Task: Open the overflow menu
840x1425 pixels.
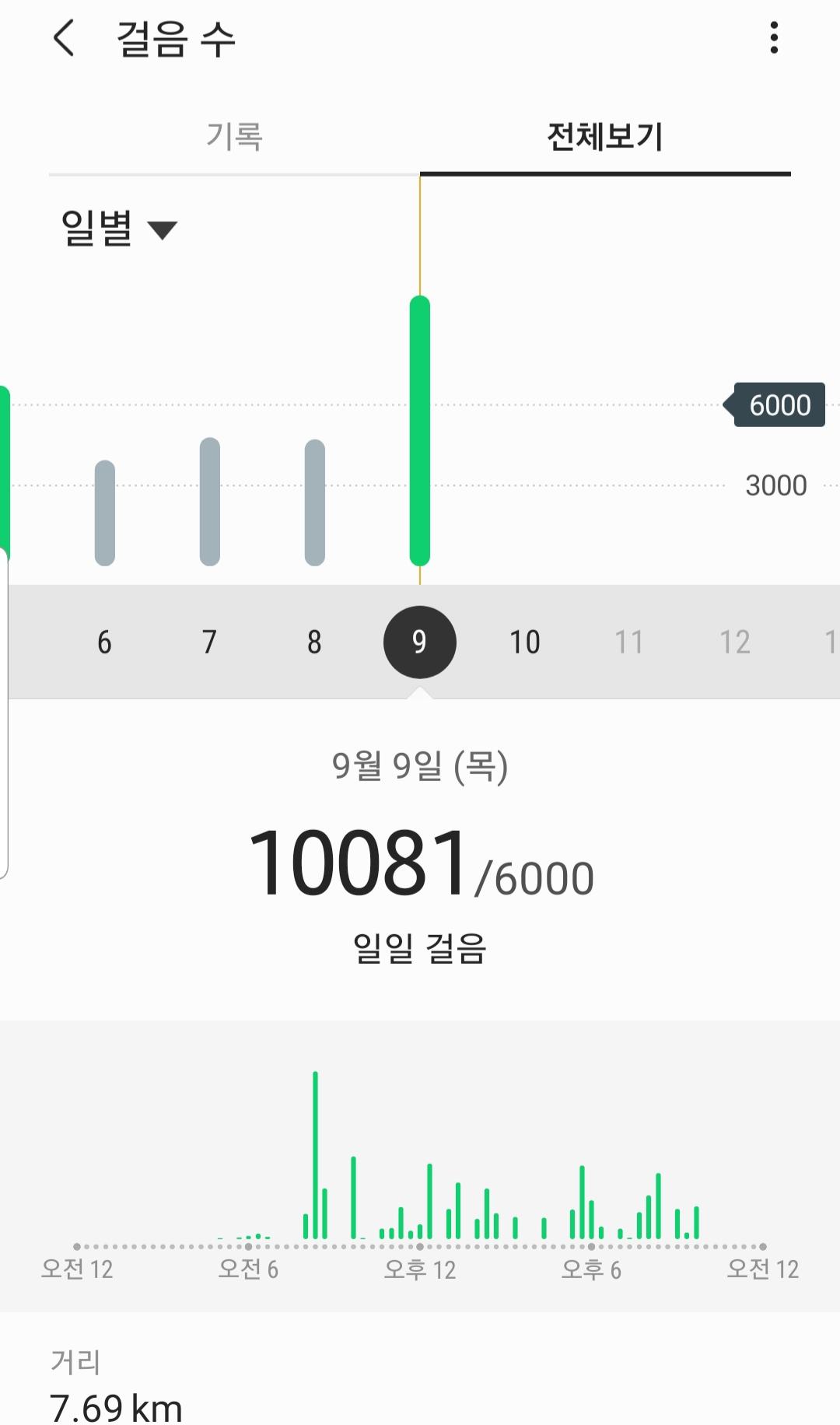Action: click(773, 38)
